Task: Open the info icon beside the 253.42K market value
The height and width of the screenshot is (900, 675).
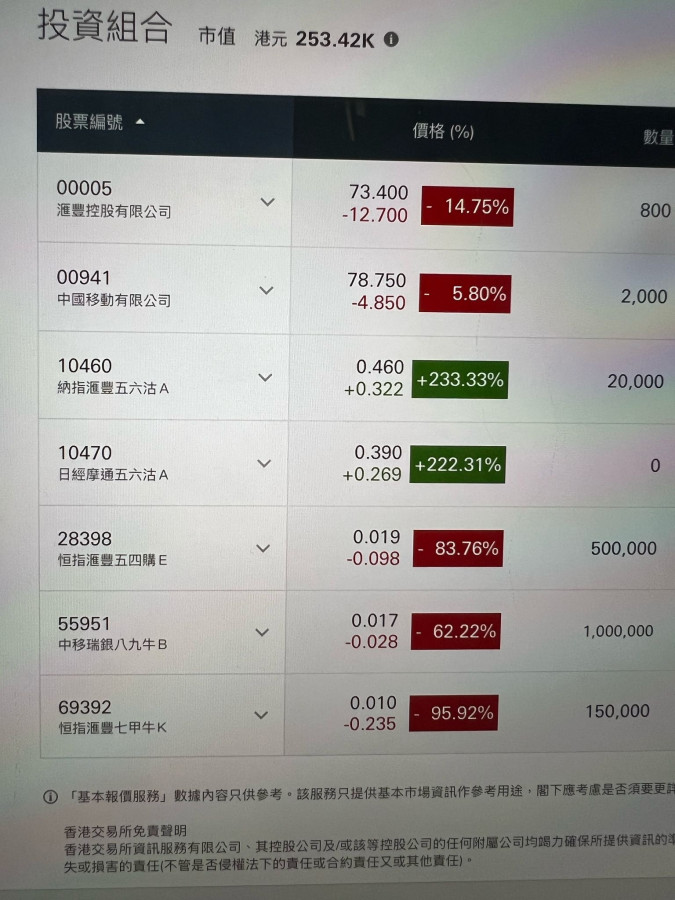Action: (x=391, y=40)
